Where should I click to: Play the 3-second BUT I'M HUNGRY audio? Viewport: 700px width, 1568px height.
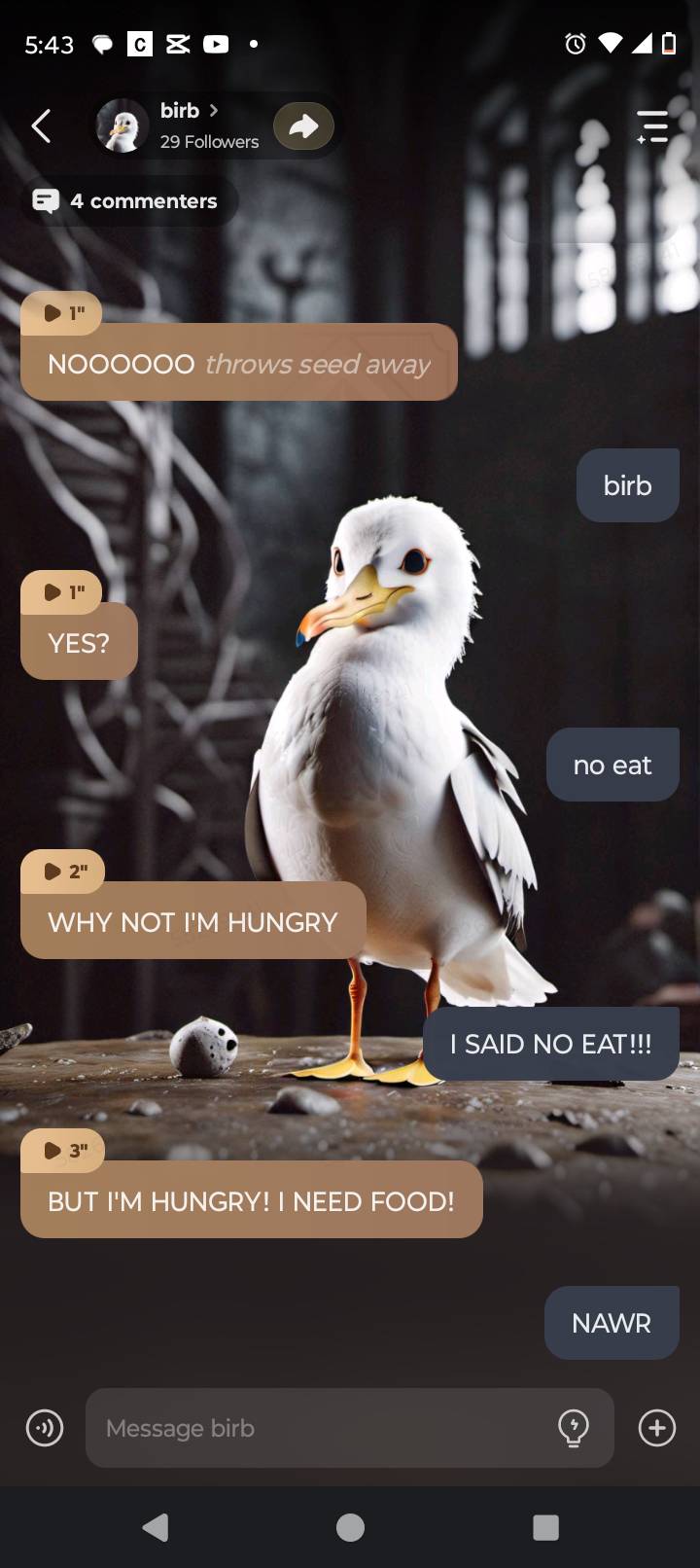[x=63, y=1151]
